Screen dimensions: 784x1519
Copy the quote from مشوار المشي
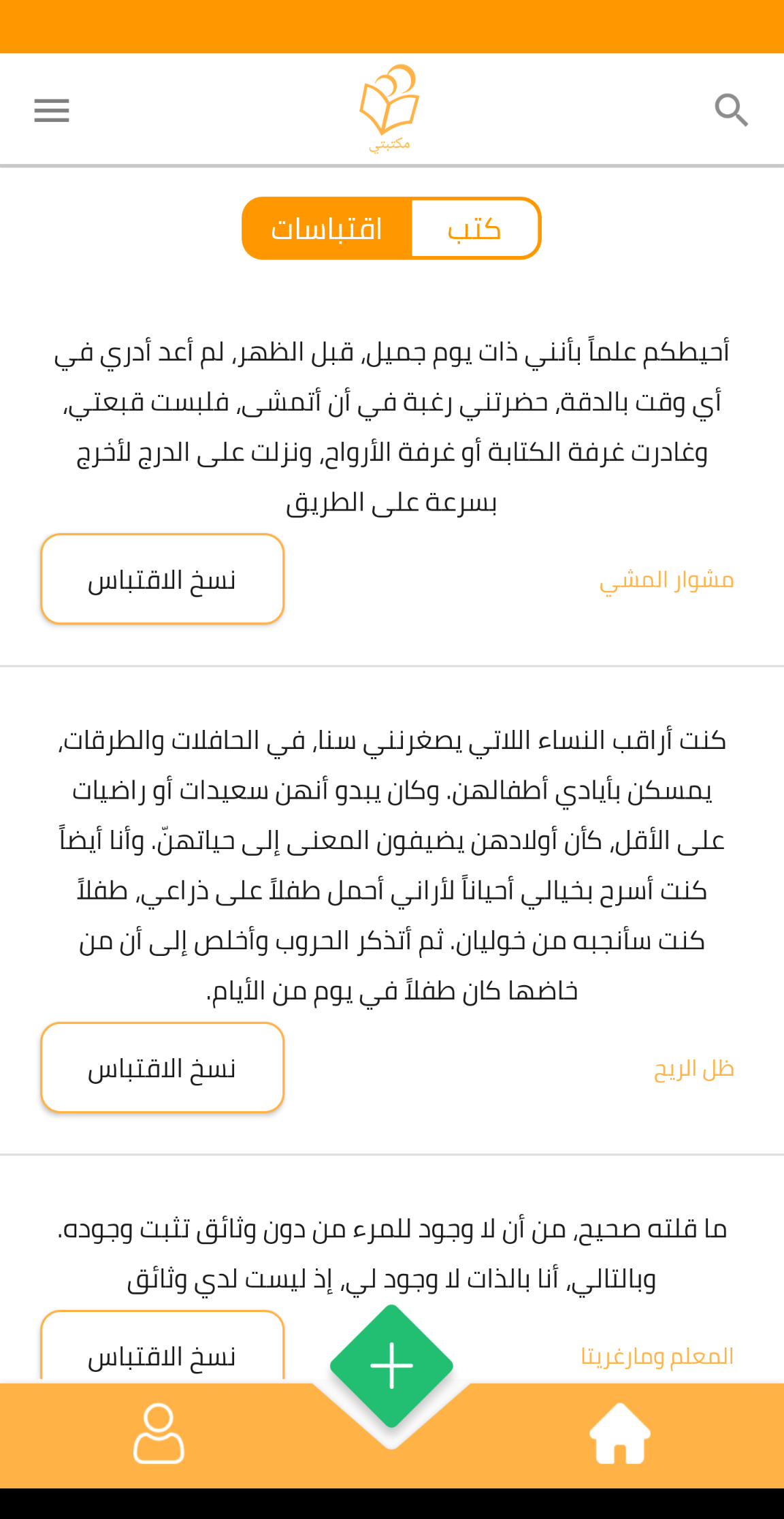(162, 579)
